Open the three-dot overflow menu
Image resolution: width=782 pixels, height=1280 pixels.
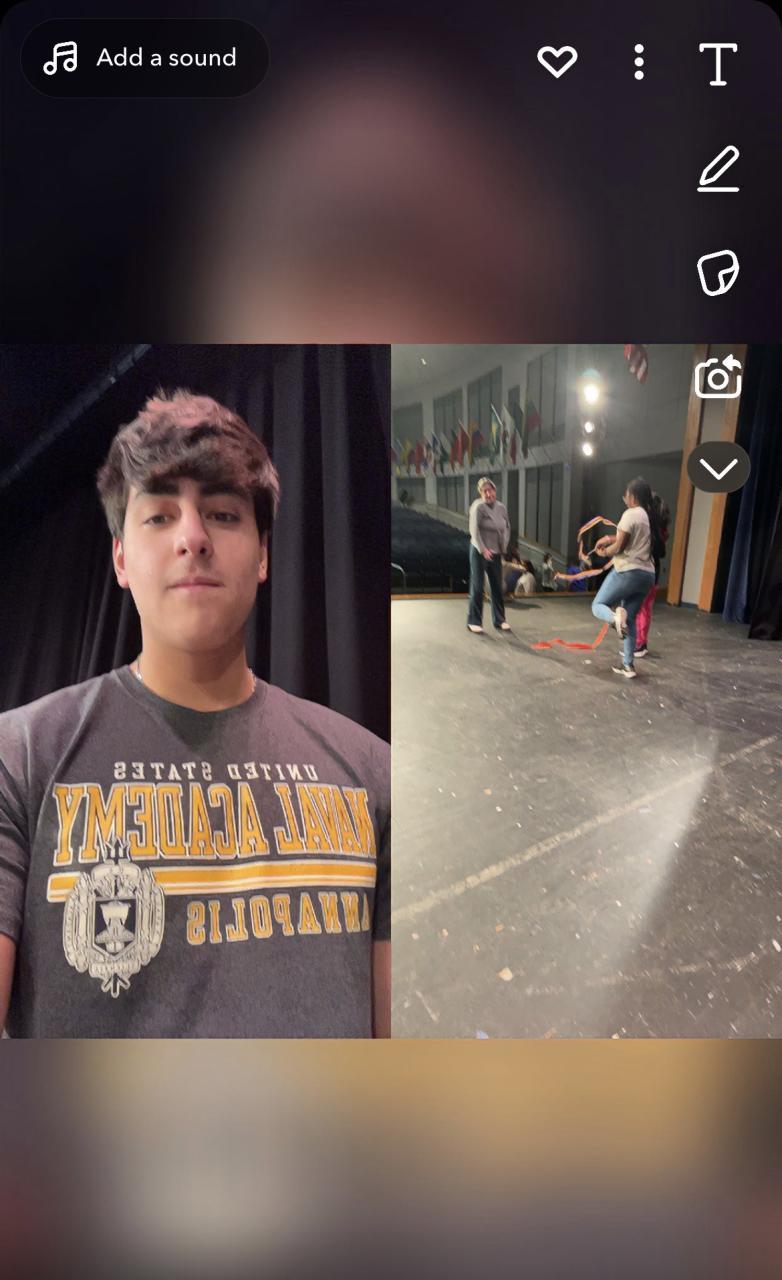tap(639, 62)
